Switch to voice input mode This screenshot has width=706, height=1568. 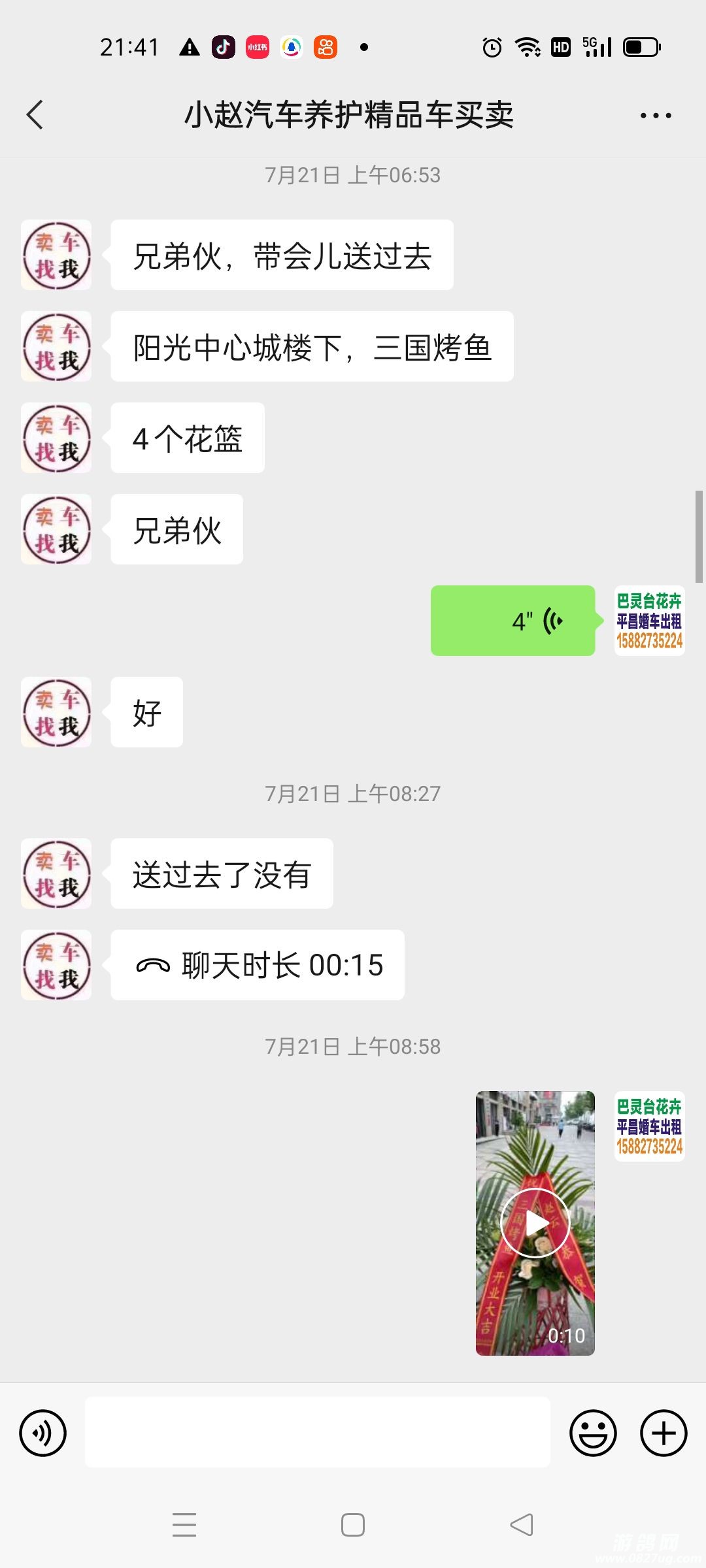click(43, 1433)
